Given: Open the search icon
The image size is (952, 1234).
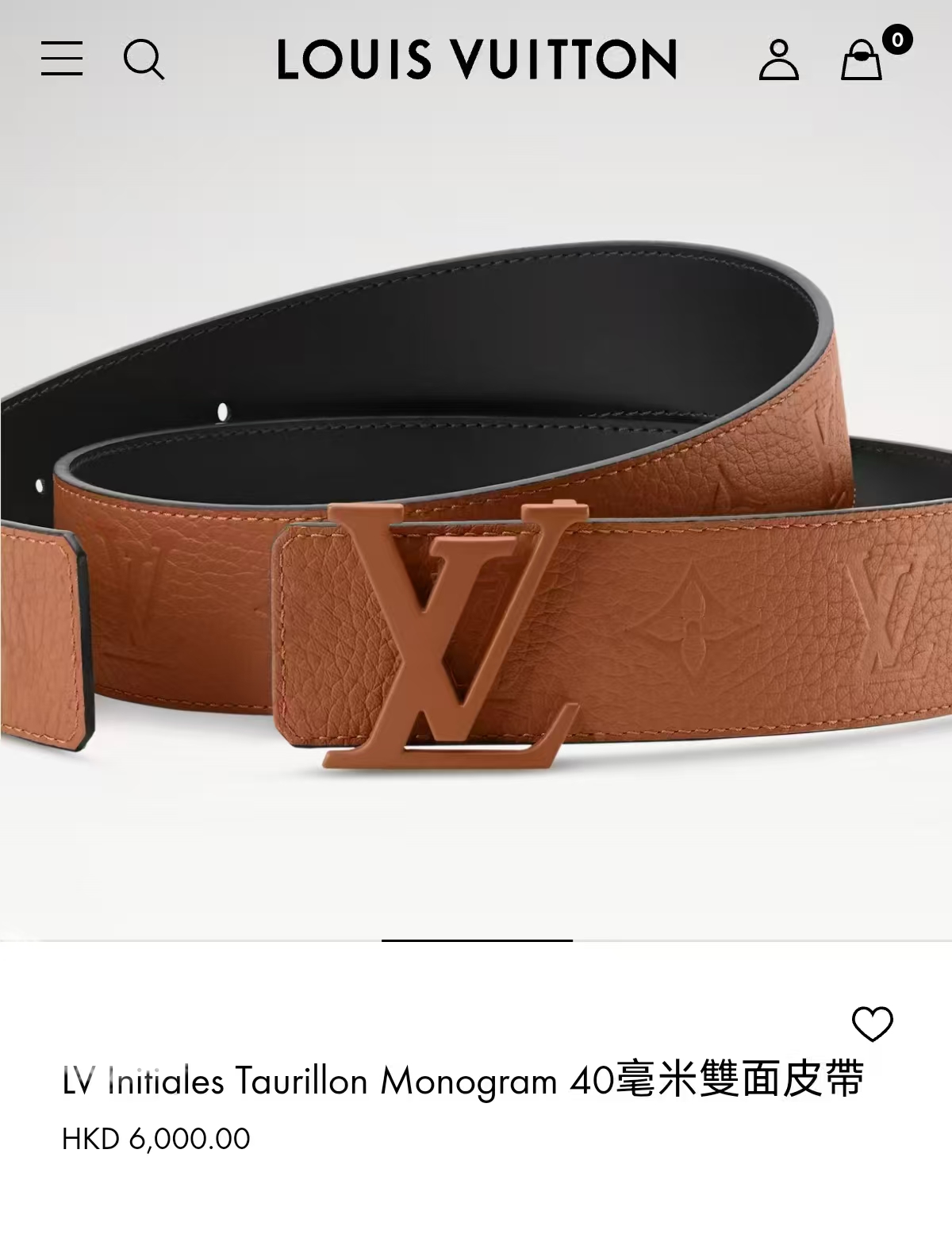Looking at the screenshot, I should 144,60.
